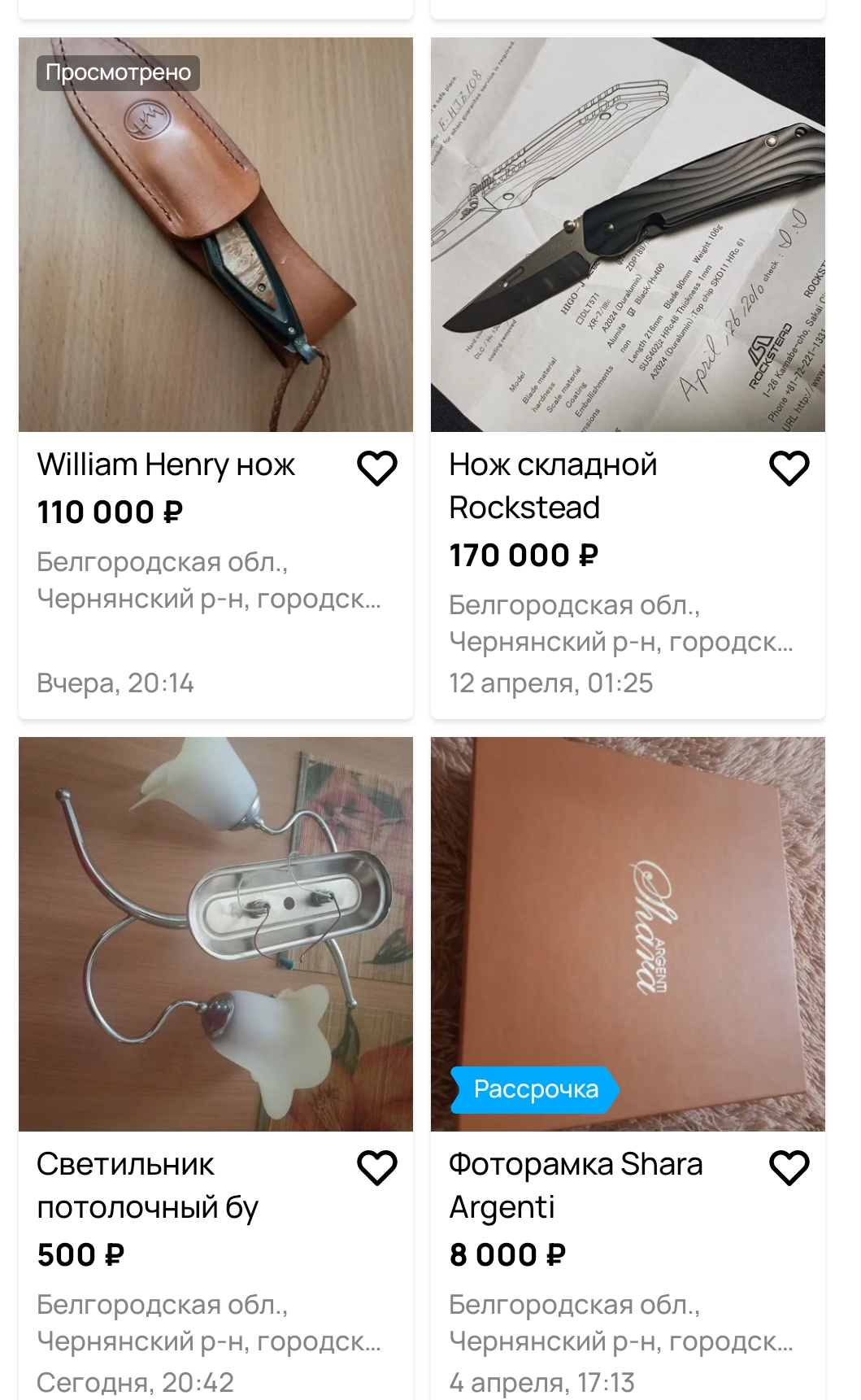Open the Фоторамка Shara Argenti listing

[628, 934]
